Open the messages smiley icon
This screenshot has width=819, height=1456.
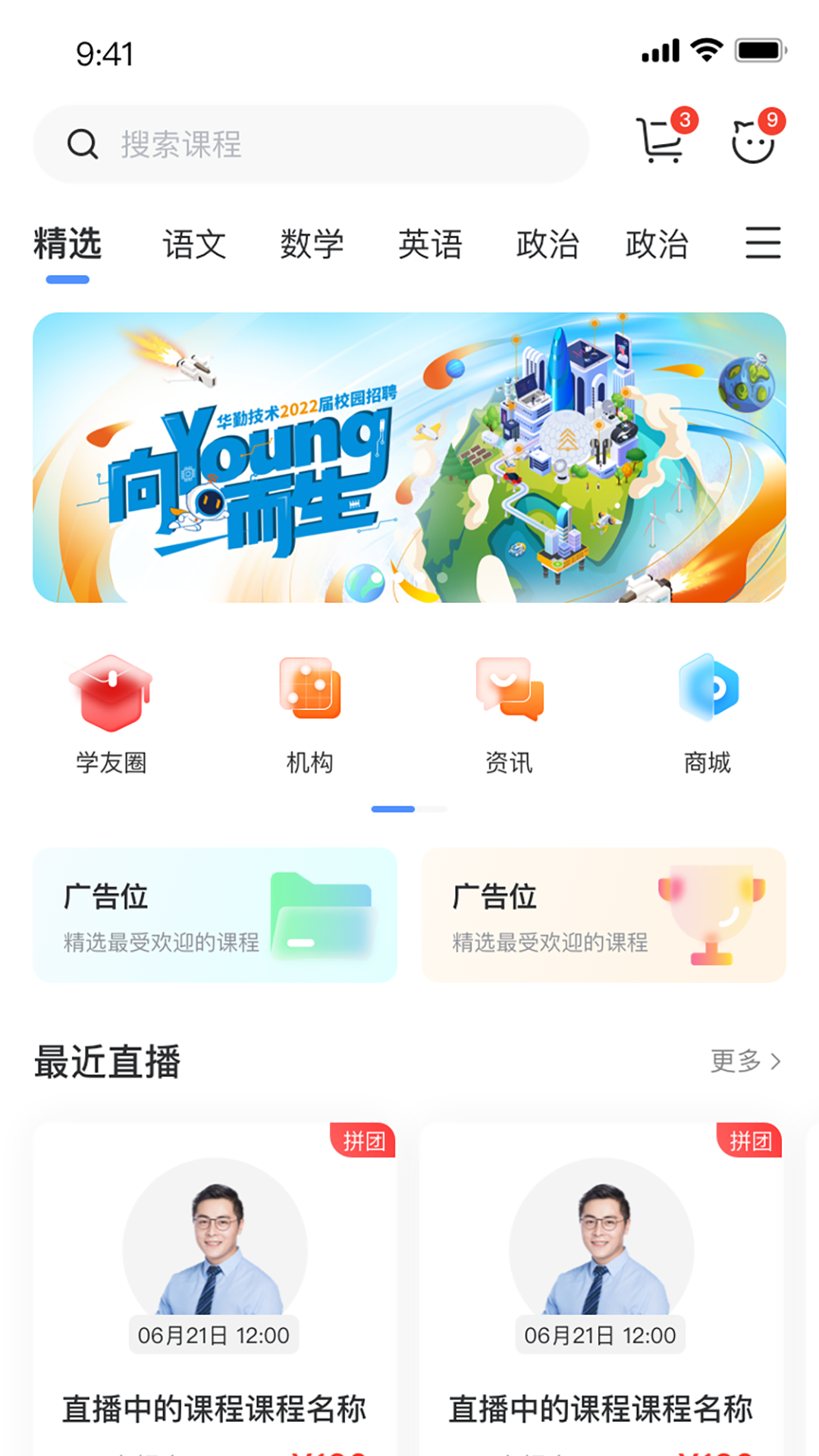[x=754, y=141]
